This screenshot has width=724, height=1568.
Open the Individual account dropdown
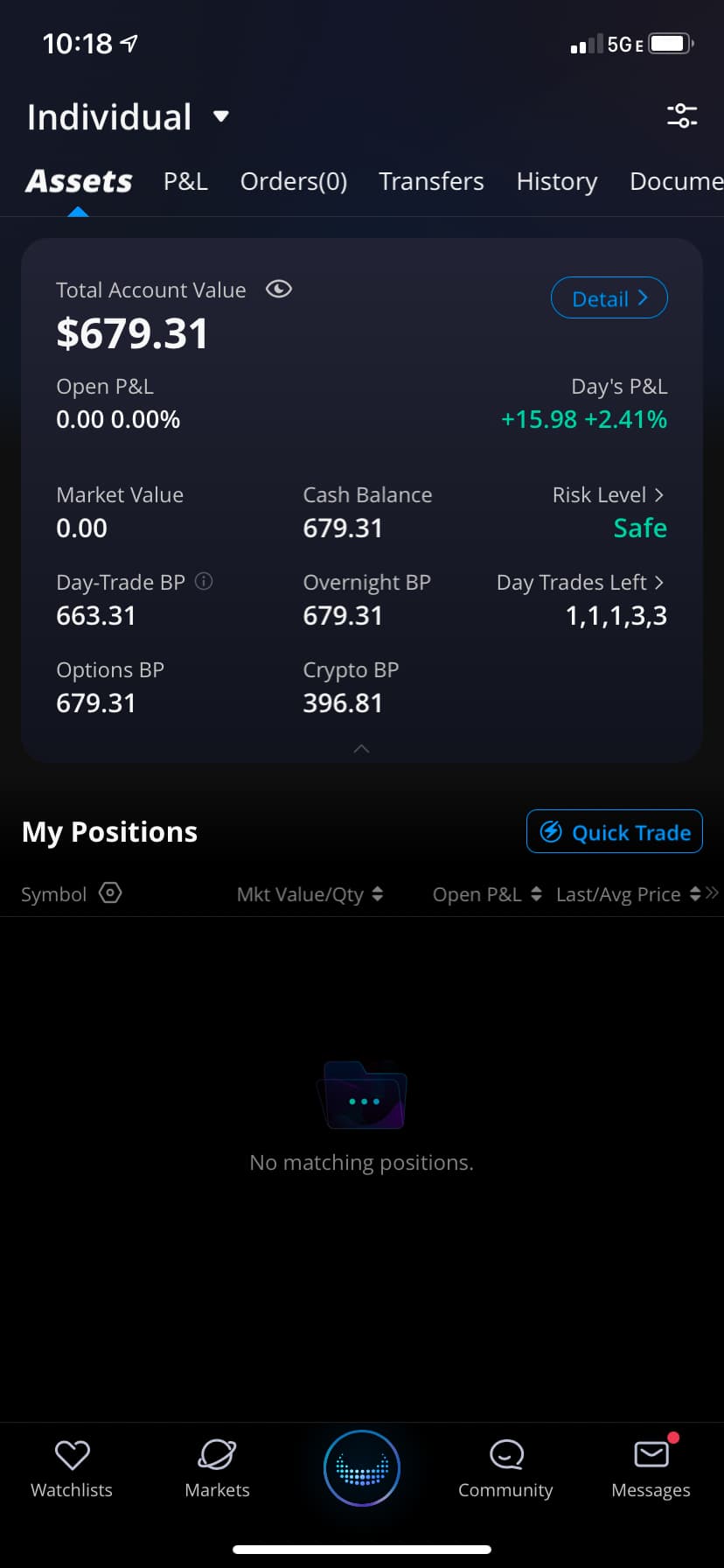pos(128,117)
